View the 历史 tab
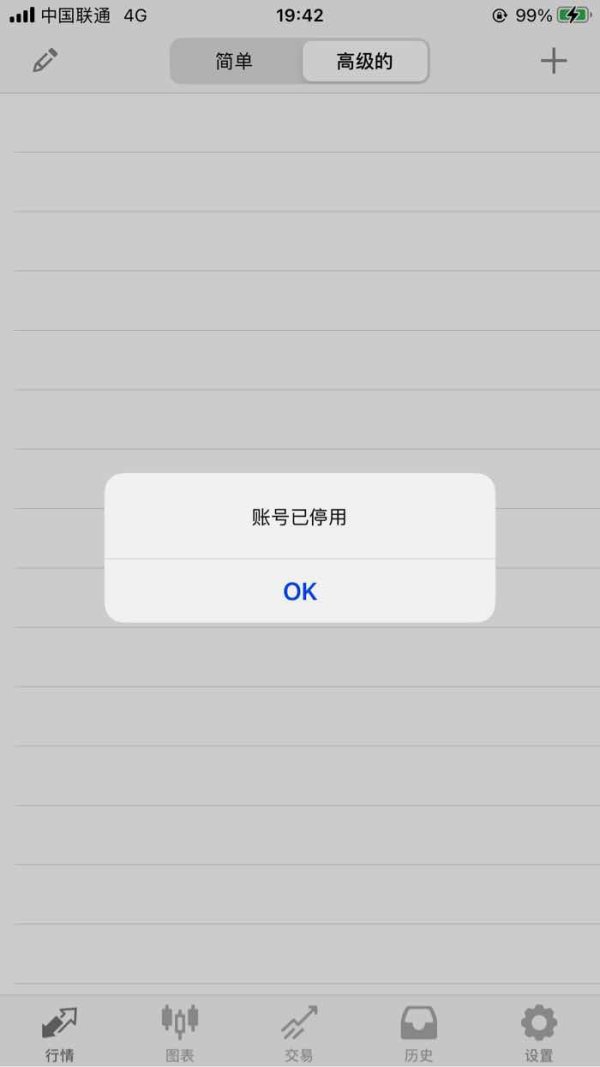 coord(418,1034)
